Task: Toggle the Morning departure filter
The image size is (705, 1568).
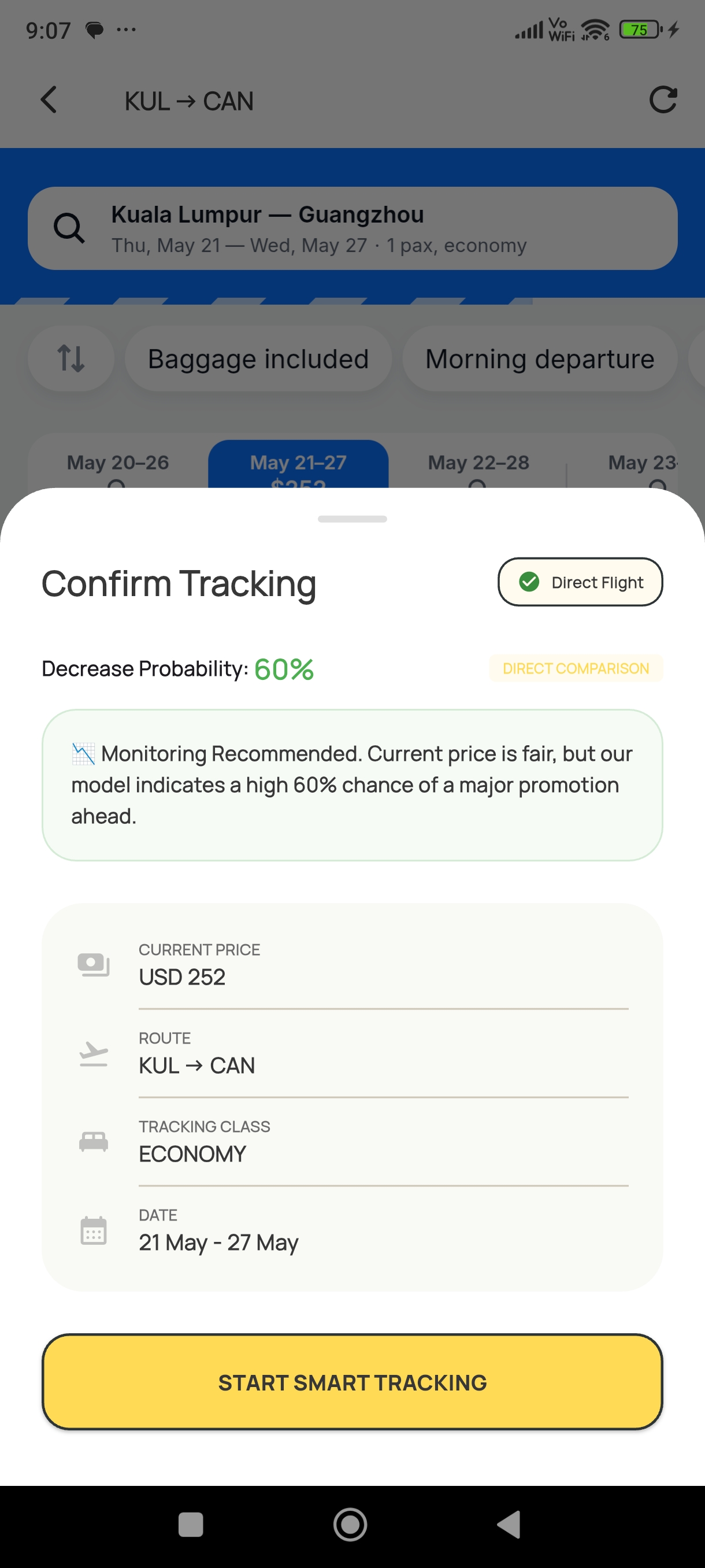Action: (x=539, y=358)
